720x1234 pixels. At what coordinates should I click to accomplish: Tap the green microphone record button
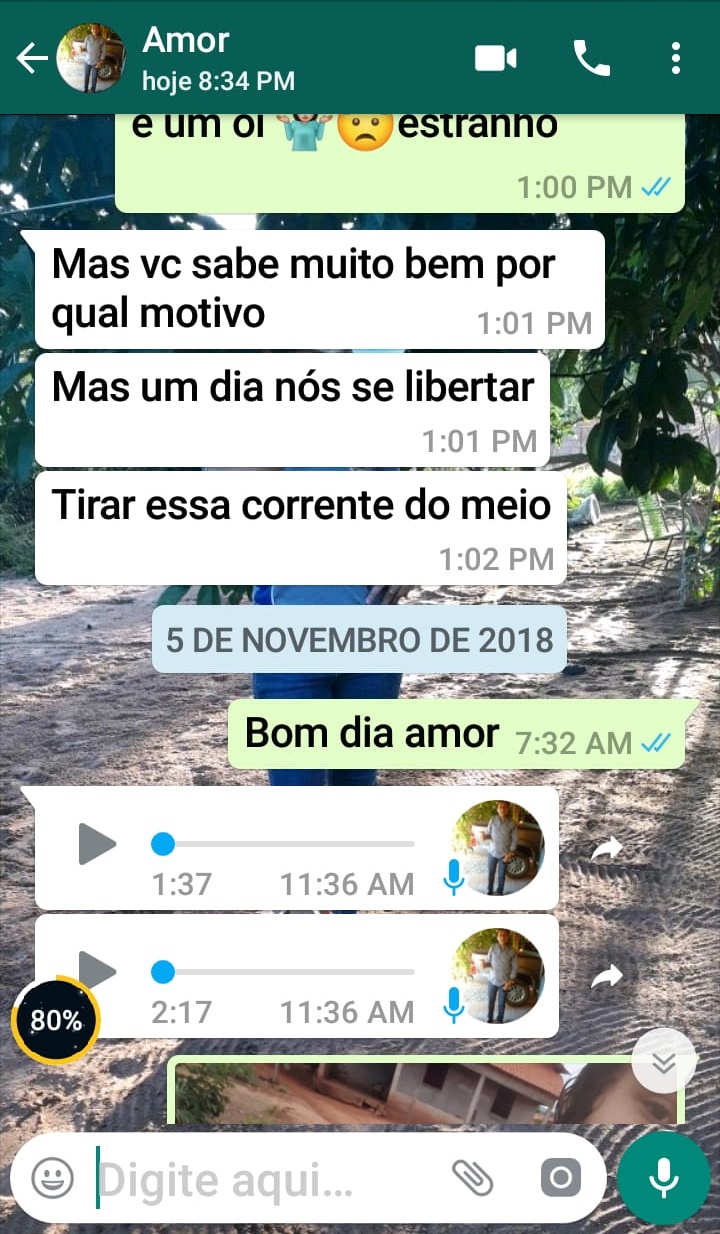(x=663, y=1178)
